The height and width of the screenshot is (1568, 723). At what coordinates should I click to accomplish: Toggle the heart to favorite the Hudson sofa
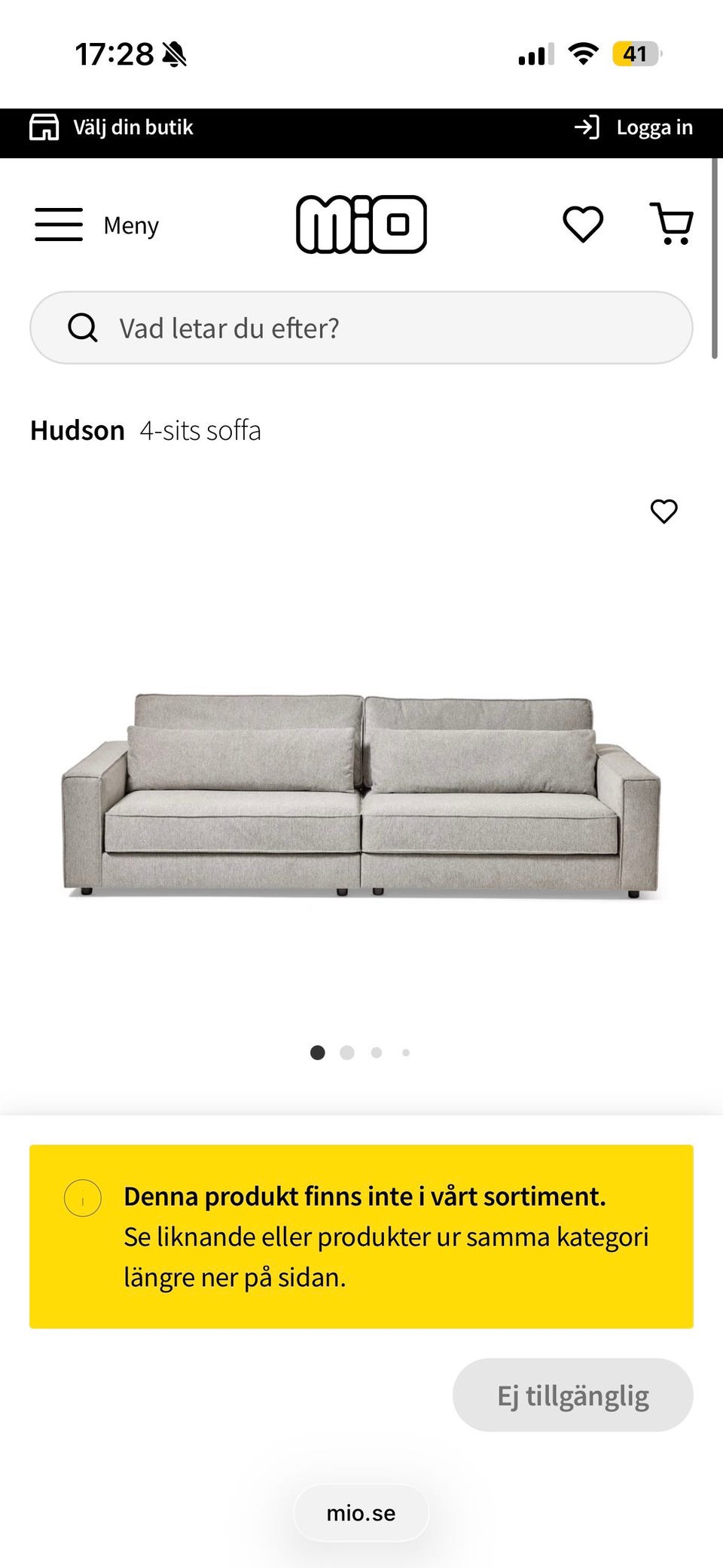(664, 512)
